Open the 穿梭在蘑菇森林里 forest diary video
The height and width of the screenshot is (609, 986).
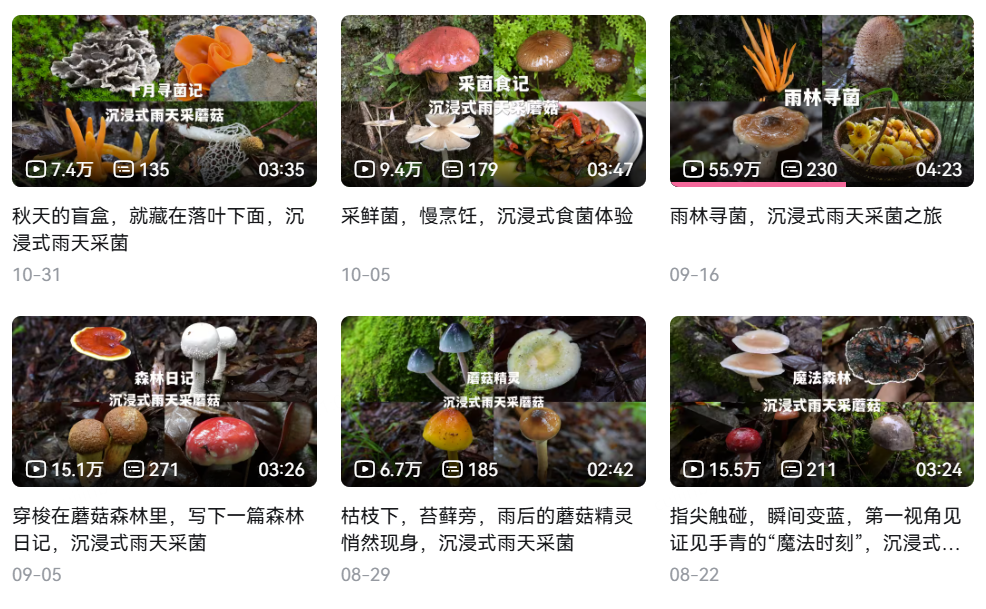pyautogui.click(x=164, y=401)
